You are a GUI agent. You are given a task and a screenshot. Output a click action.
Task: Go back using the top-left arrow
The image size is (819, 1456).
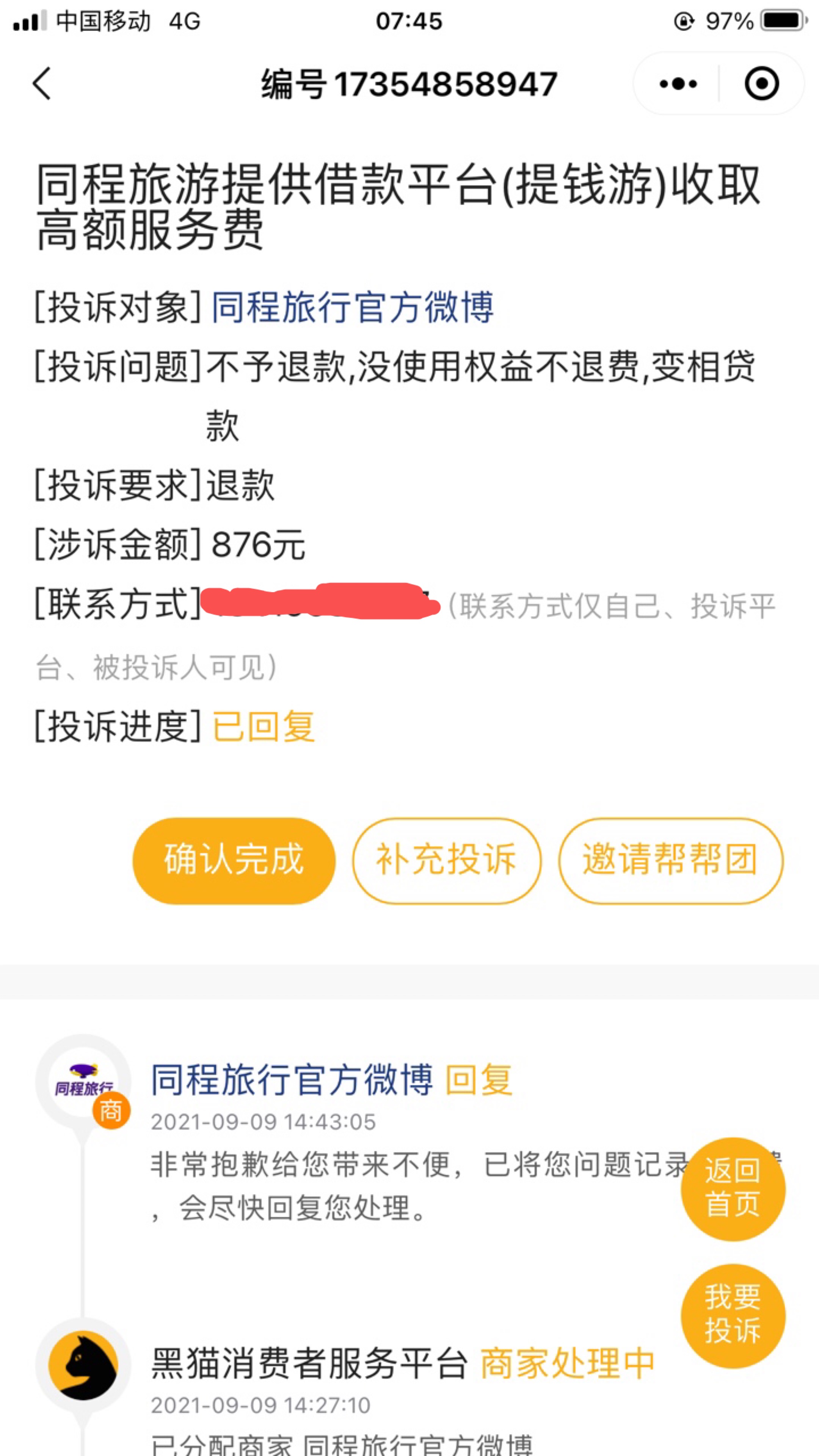click(42, 84)
